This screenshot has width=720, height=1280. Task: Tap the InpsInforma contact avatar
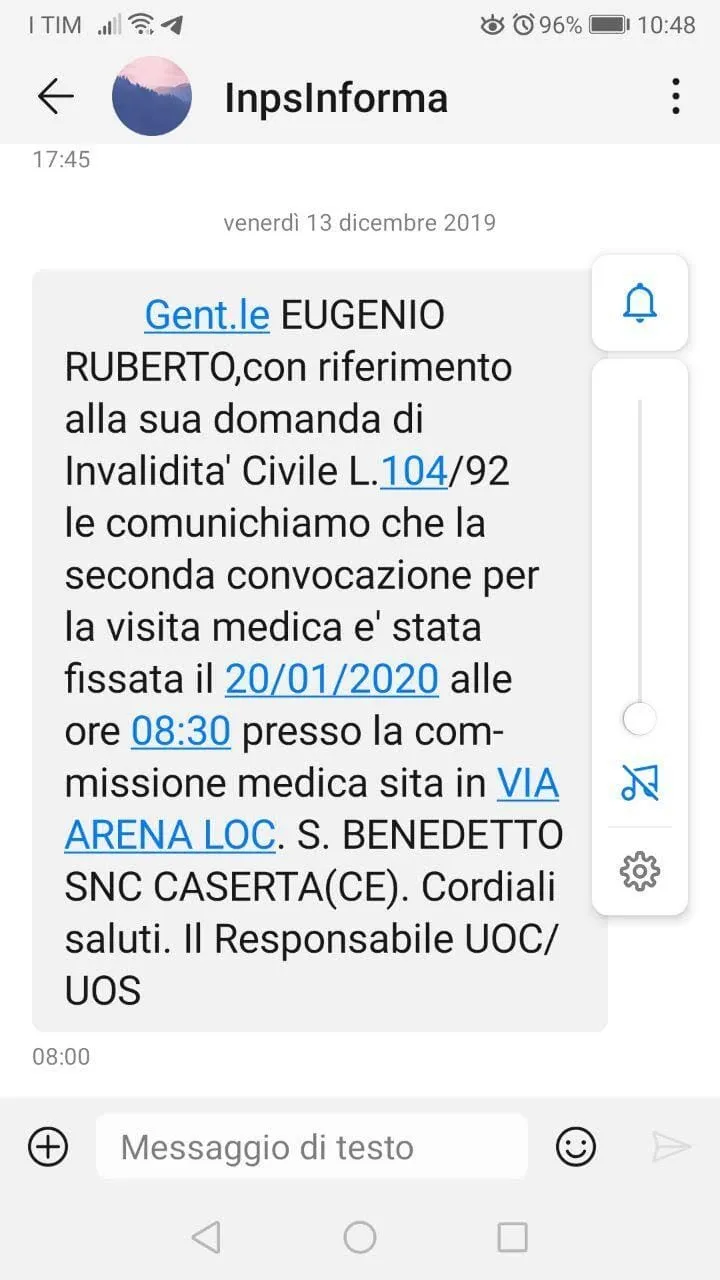coord(152,96)
